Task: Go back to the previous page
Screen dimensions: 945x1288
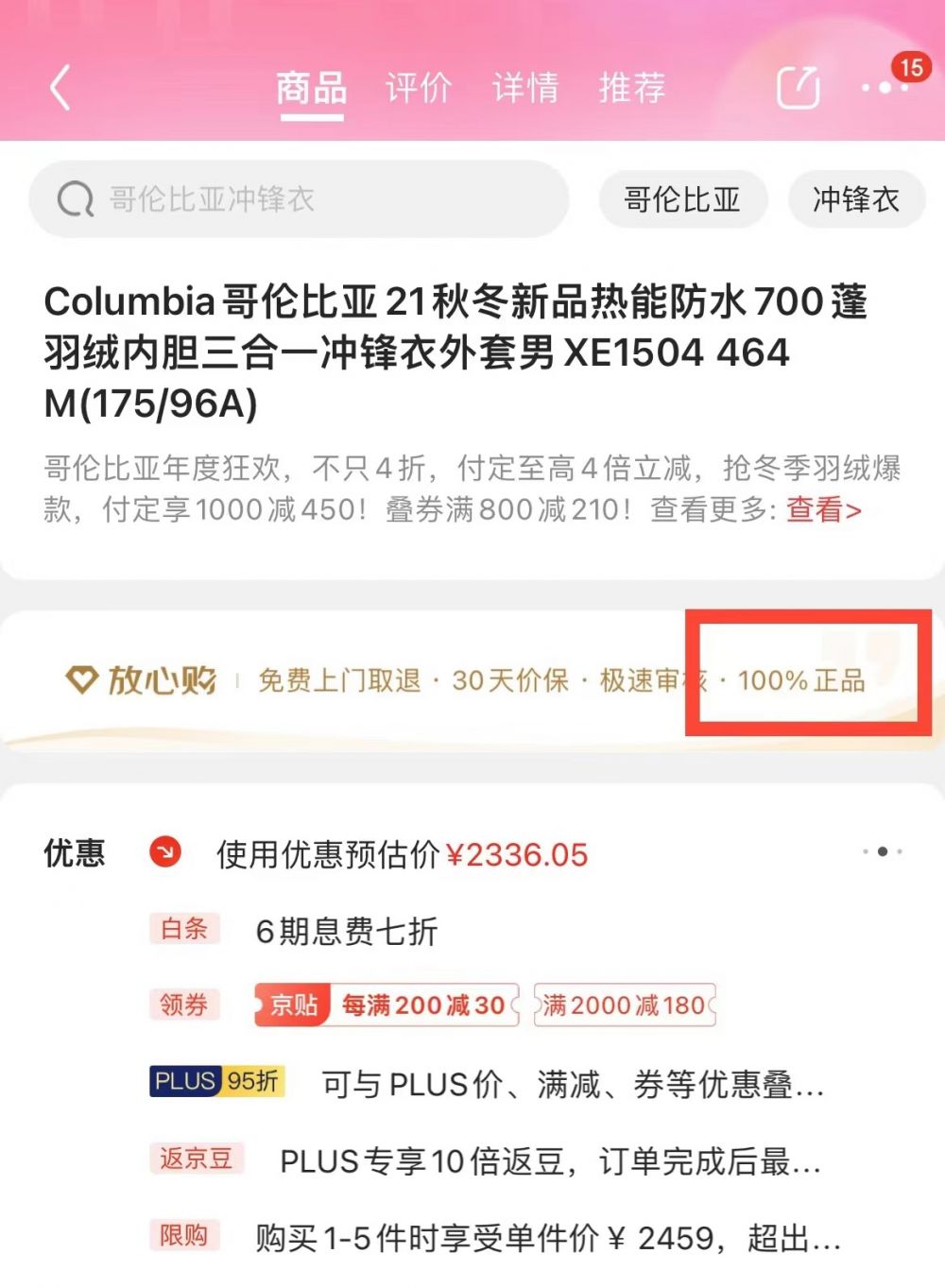Action: (60, 88)
